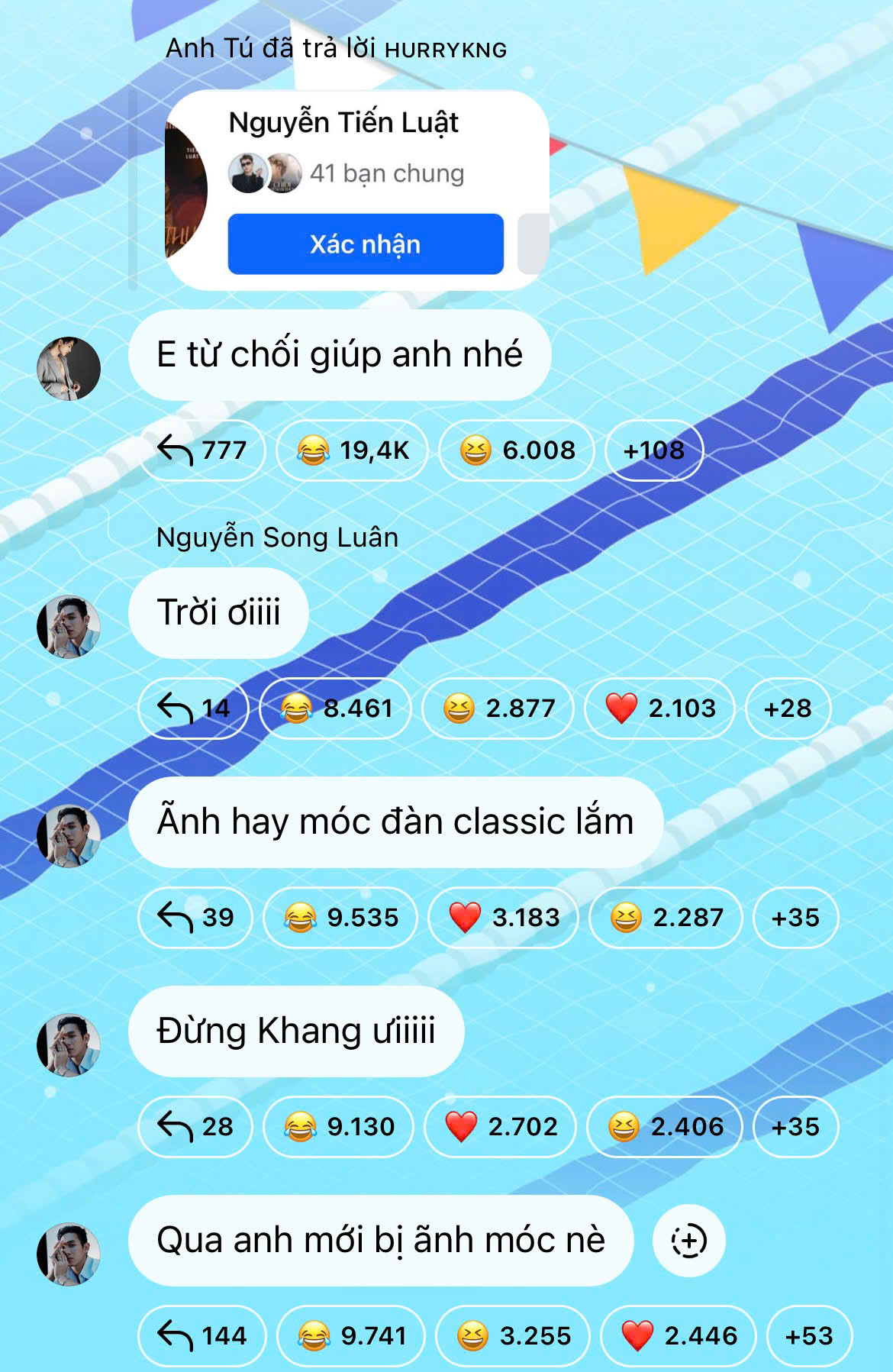Tap the reply arrow on "Ãnh hay móc đàn classic lắm"
This screenshot has height=1372, width=893.
pyautogui.click(x=195, y=918)
